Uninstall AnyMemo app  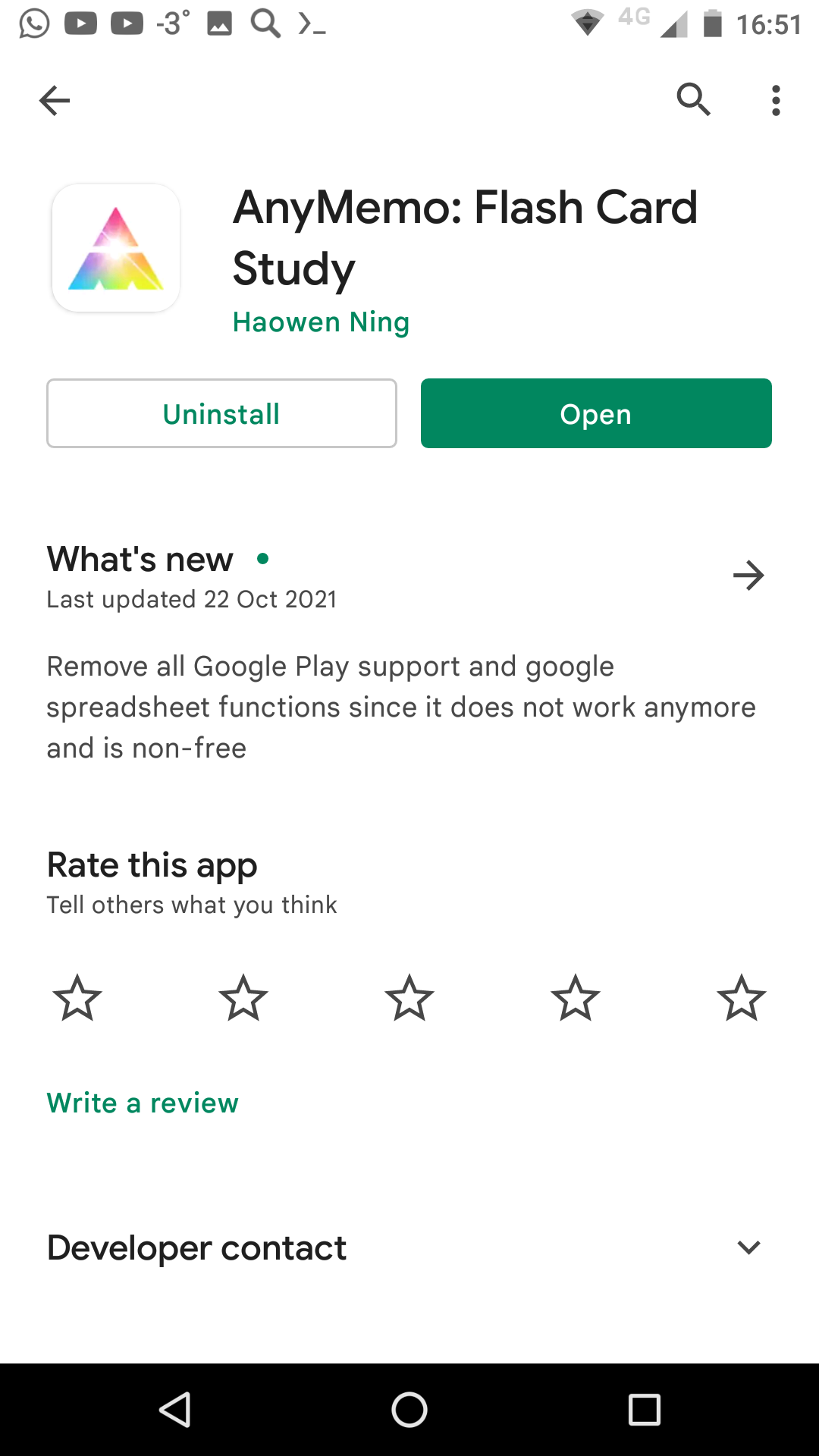(221, 414)
